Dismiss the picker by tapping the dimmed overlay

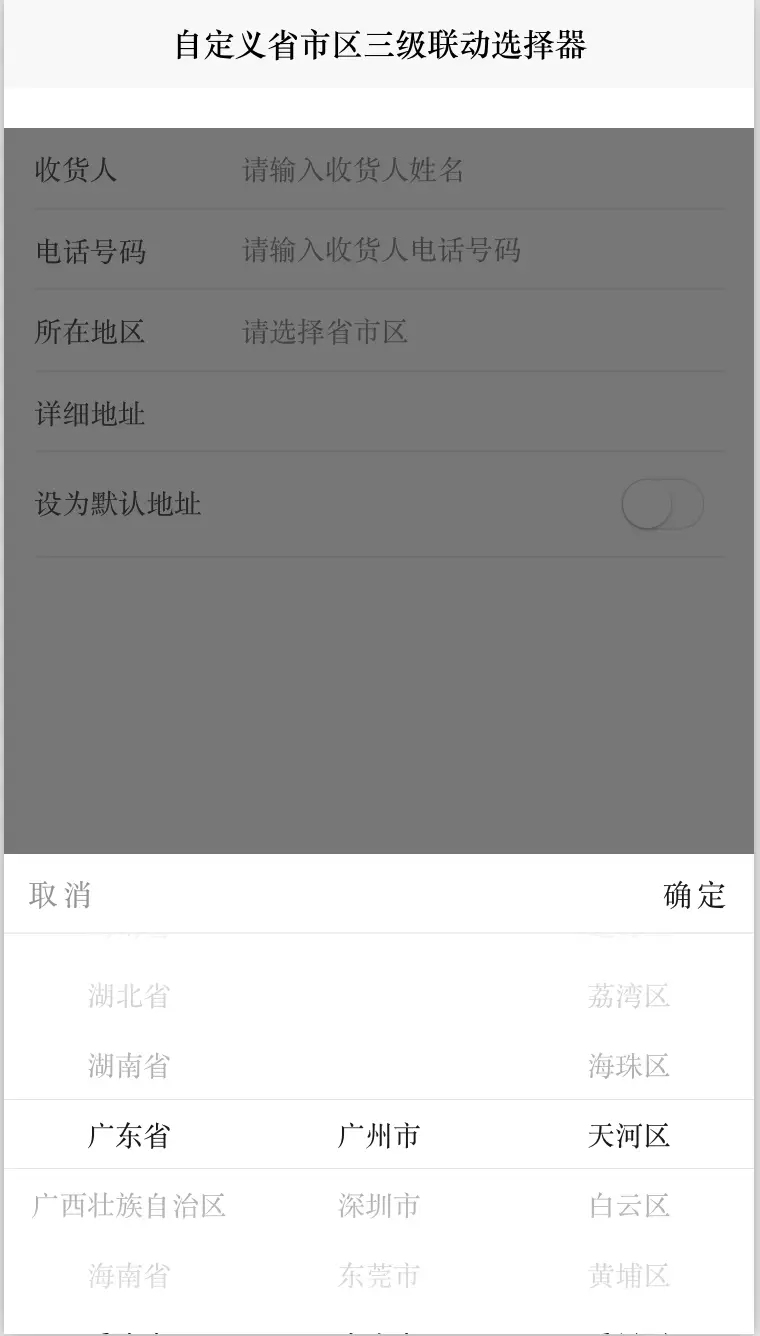click(x=379, y=700)
